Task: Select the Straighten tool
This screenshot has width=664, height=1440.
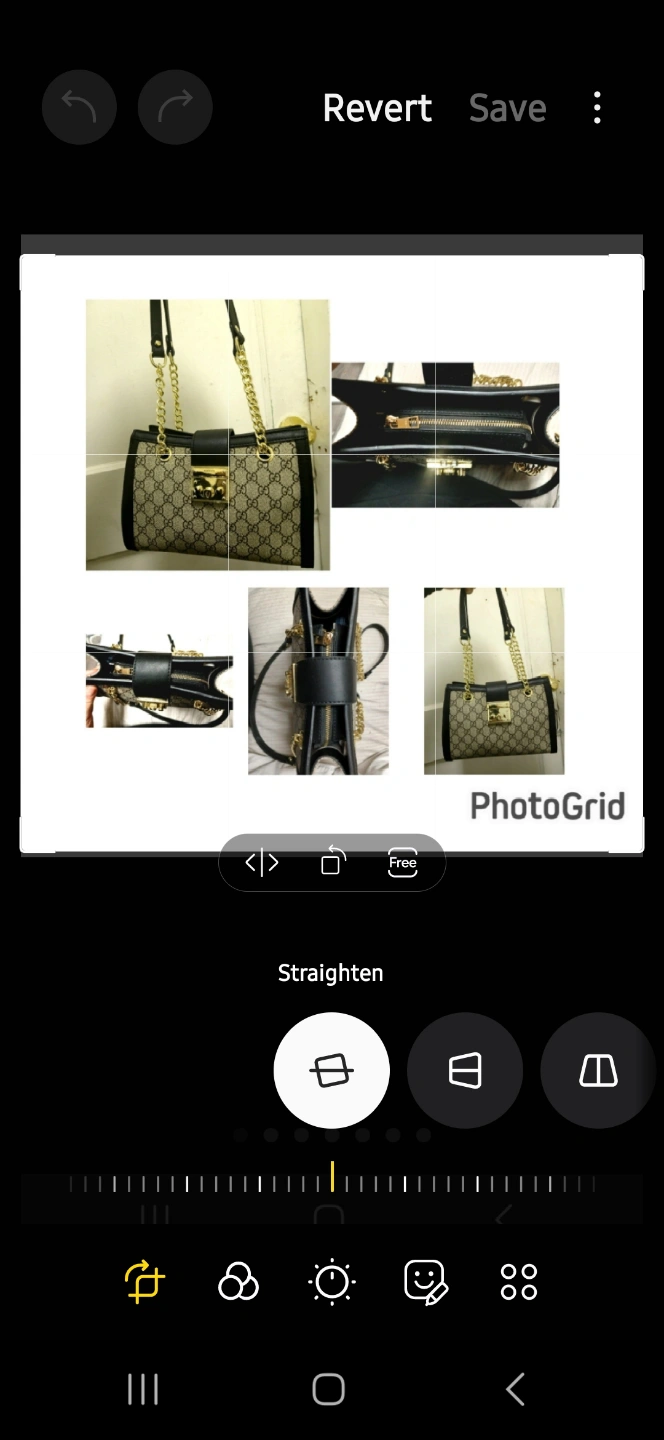Action: click(332, 1070)
